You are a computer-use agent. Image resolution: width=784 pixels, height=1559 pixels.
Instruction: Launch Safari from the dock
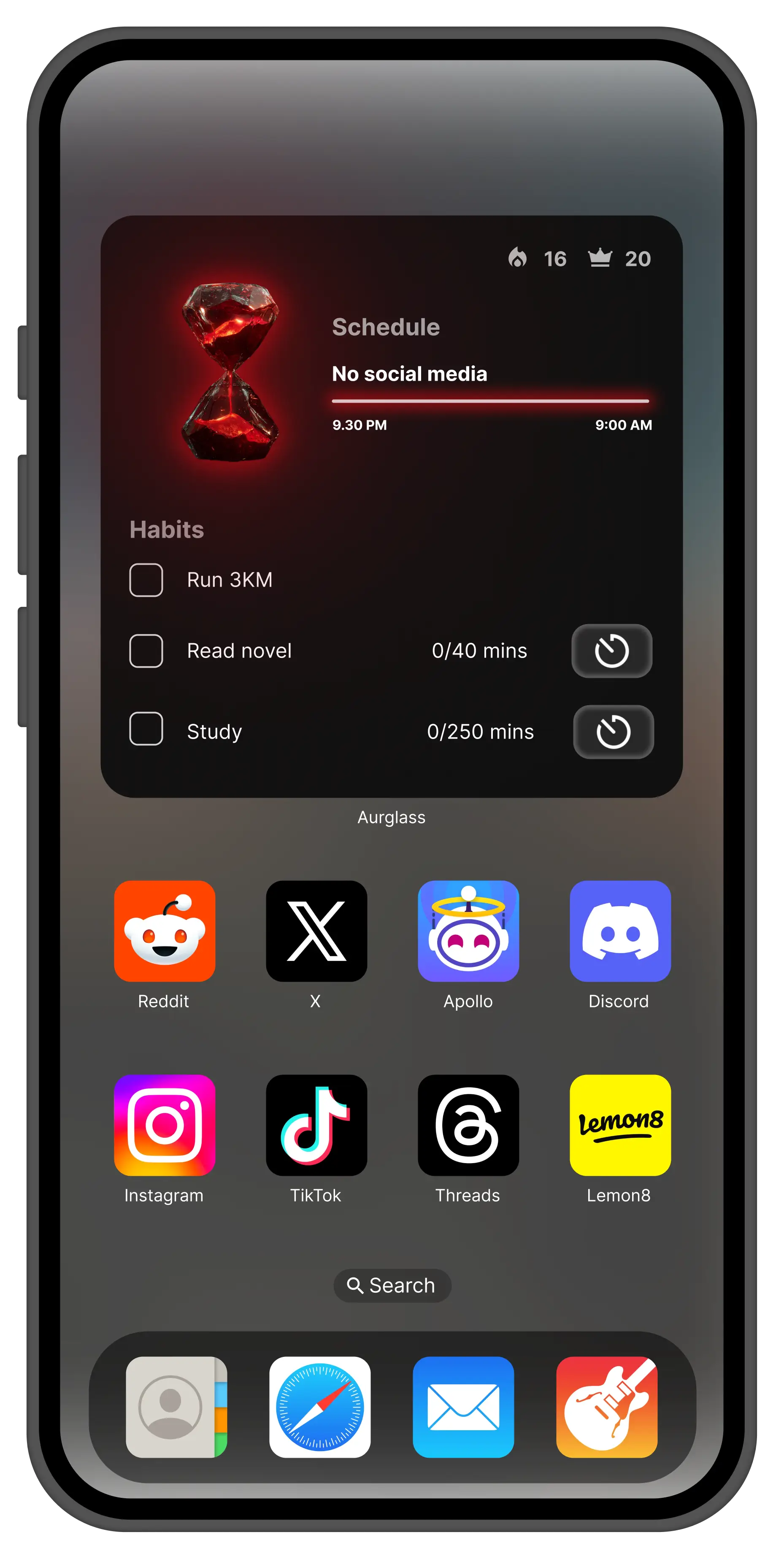pyautogui.click(x=319, y=1407)
